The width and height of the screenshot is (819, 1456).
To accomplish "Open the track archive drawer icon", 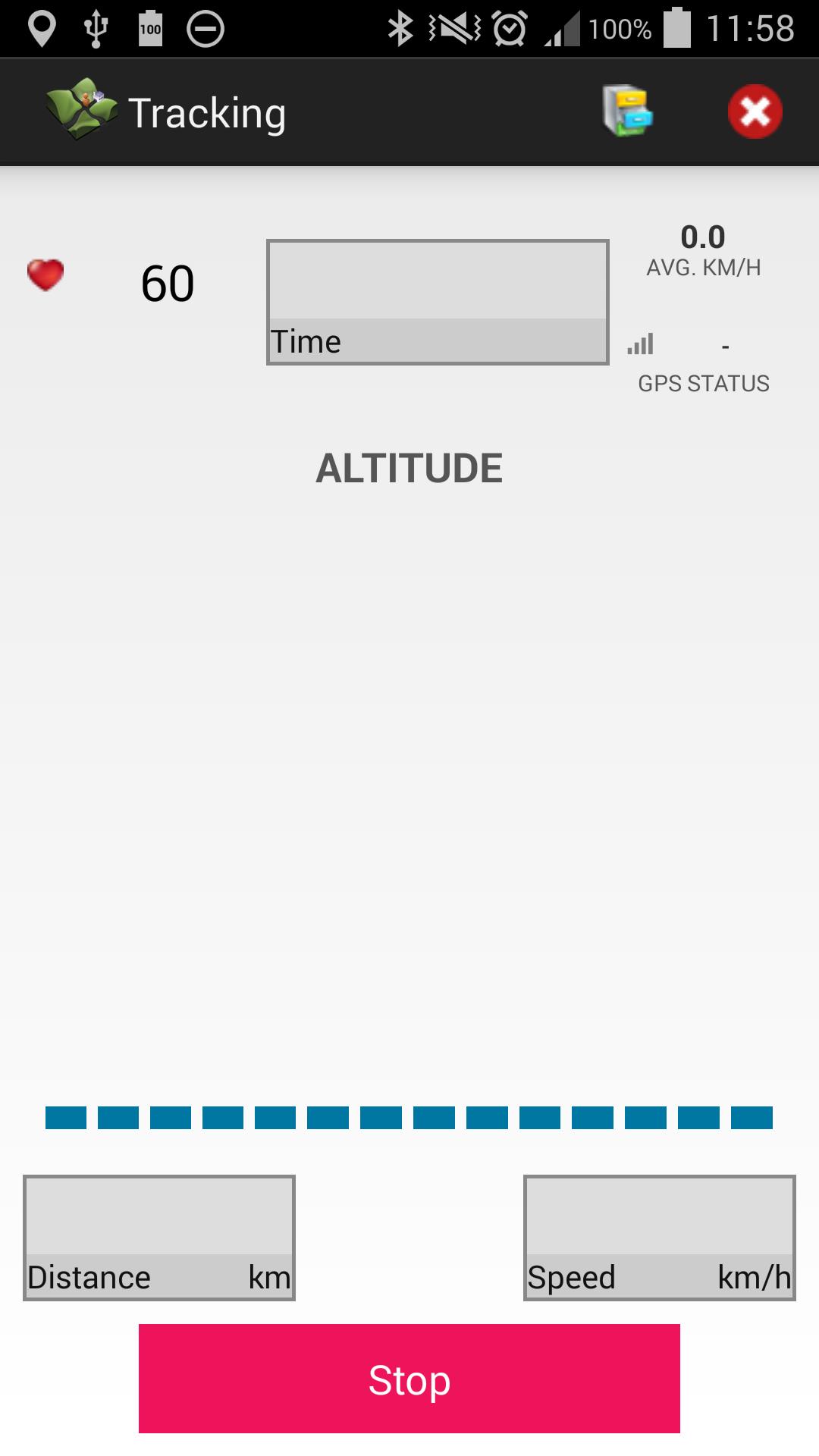I will coord(628,111).
